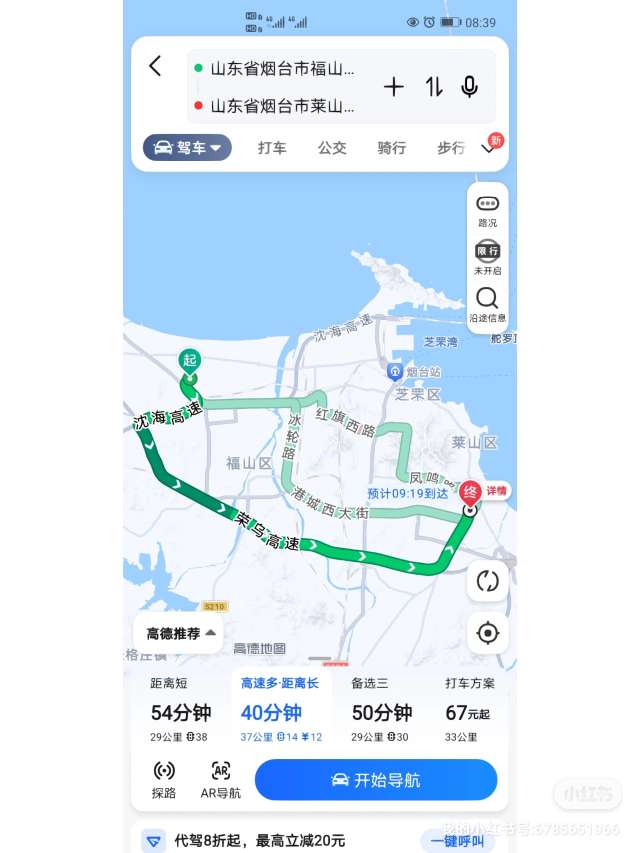Tap 开始导航 to start navigation

[x=376, y=780]
